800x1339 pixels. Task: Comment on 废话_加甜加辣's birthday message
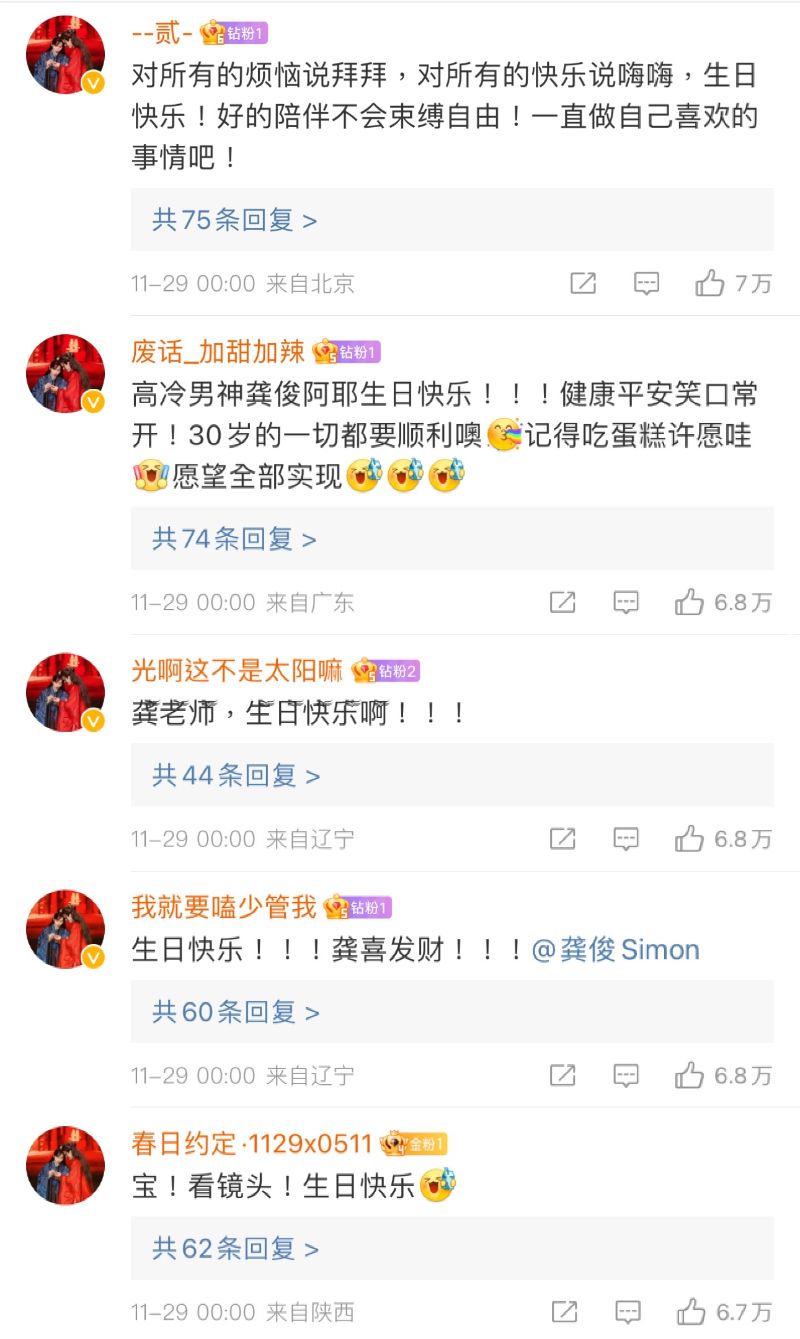coord(626,602)
